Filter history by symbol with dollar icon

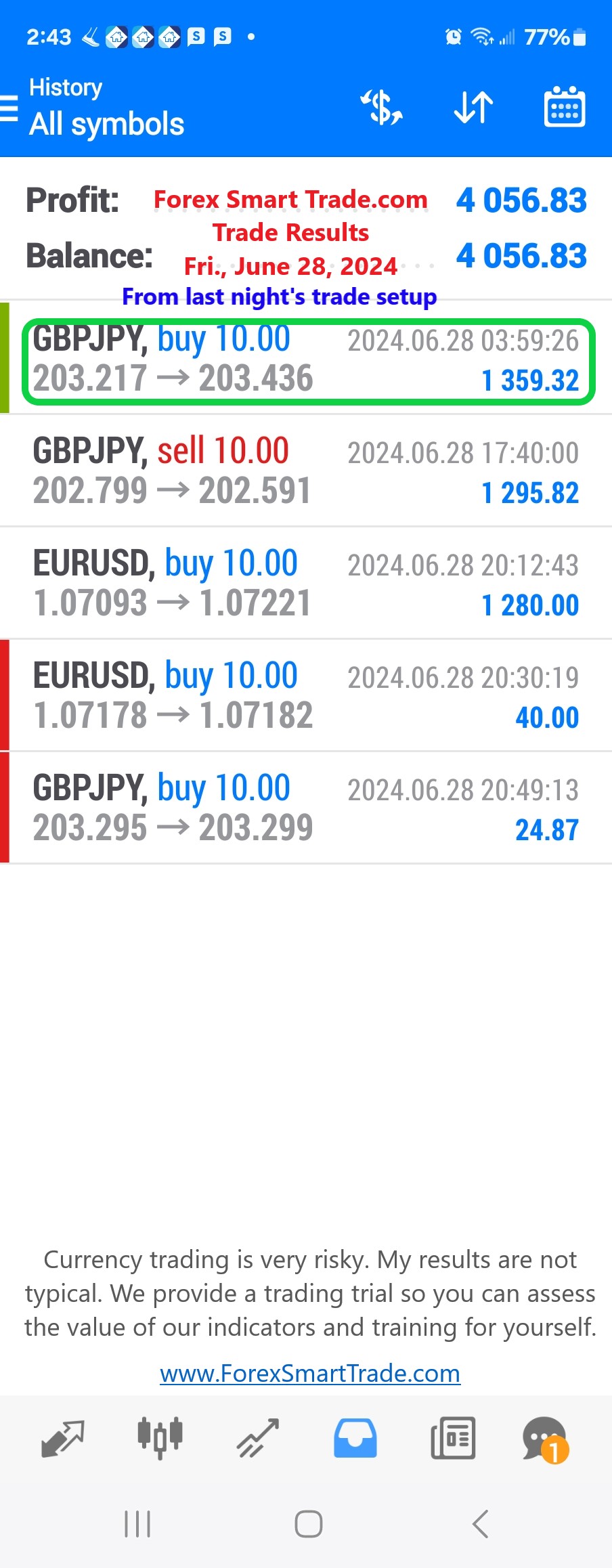[382, 108]
